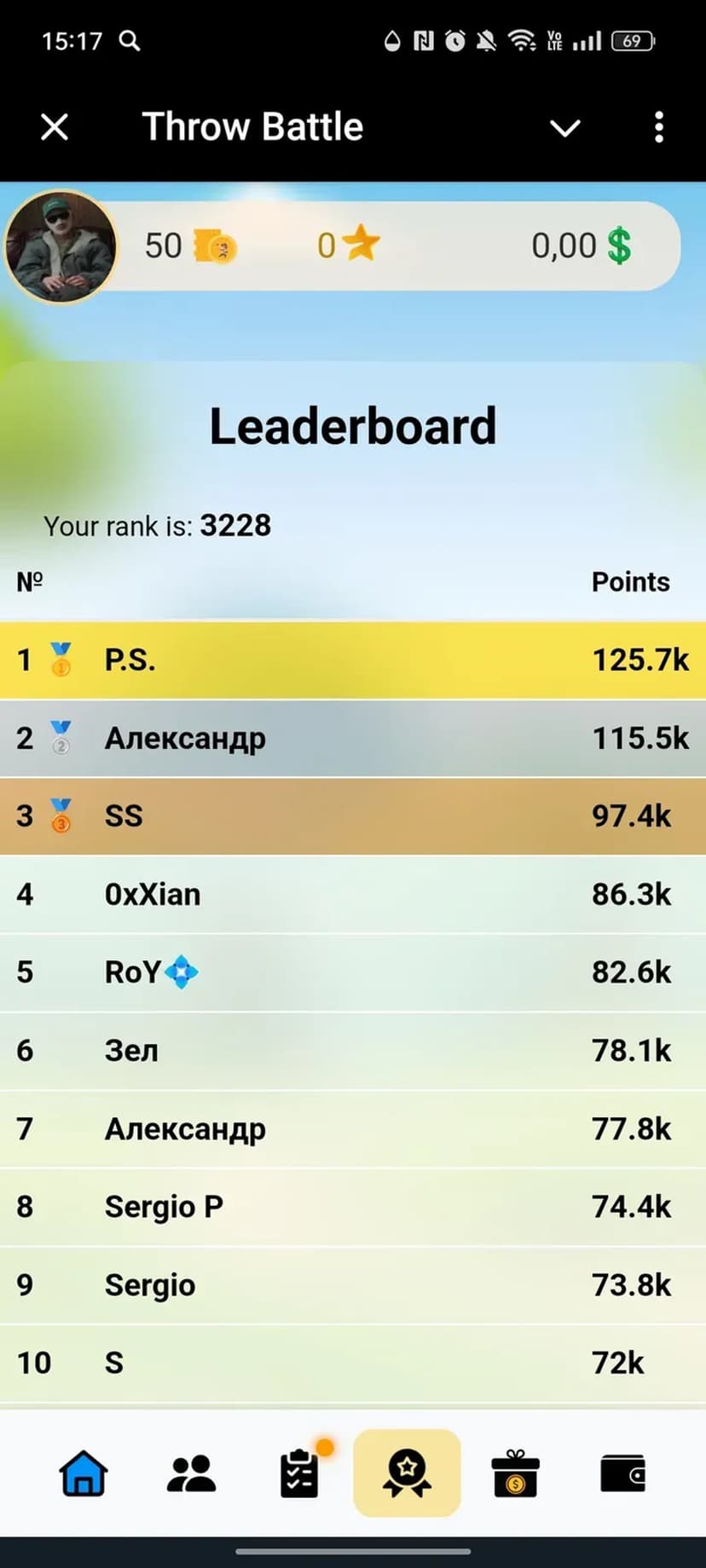Screen dimensions: 706x1568
Task: Open the friends tab
Action: (x=191, y=1473)
